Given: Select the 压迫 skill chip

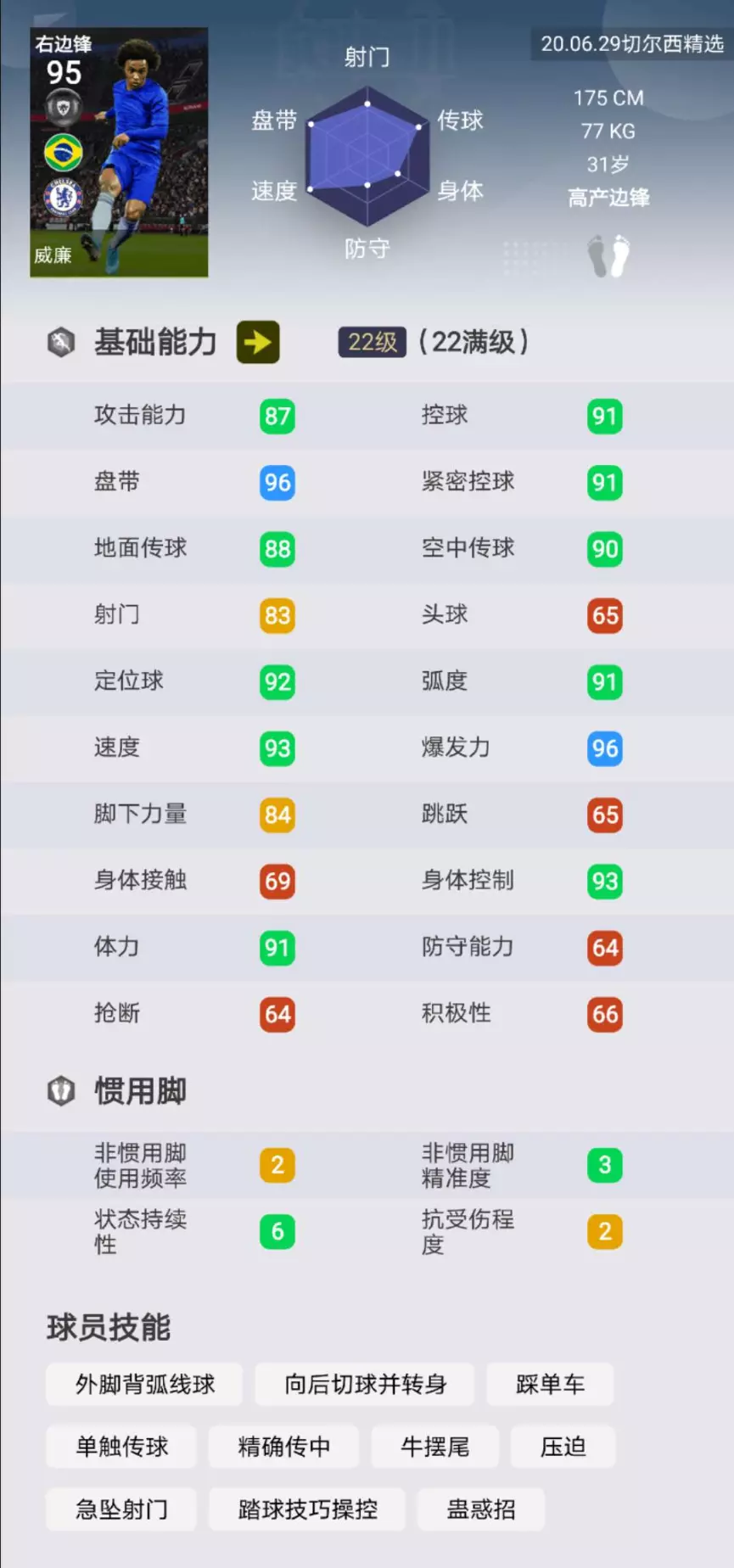Looking at the screenshot, I should (x=563, y=1447).
